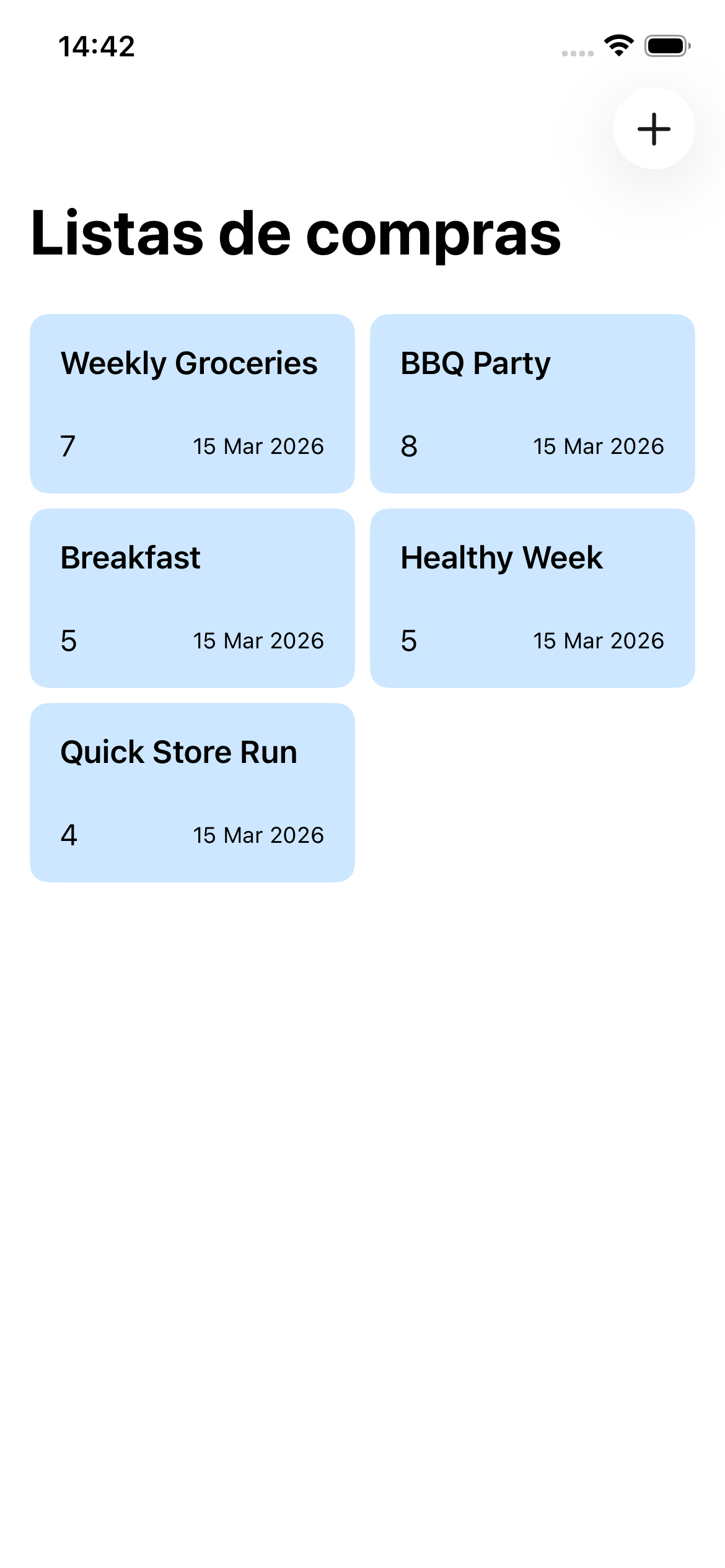View the Quick Store Run list
The height and width of the screenshot is (1568, 725).
192,792
